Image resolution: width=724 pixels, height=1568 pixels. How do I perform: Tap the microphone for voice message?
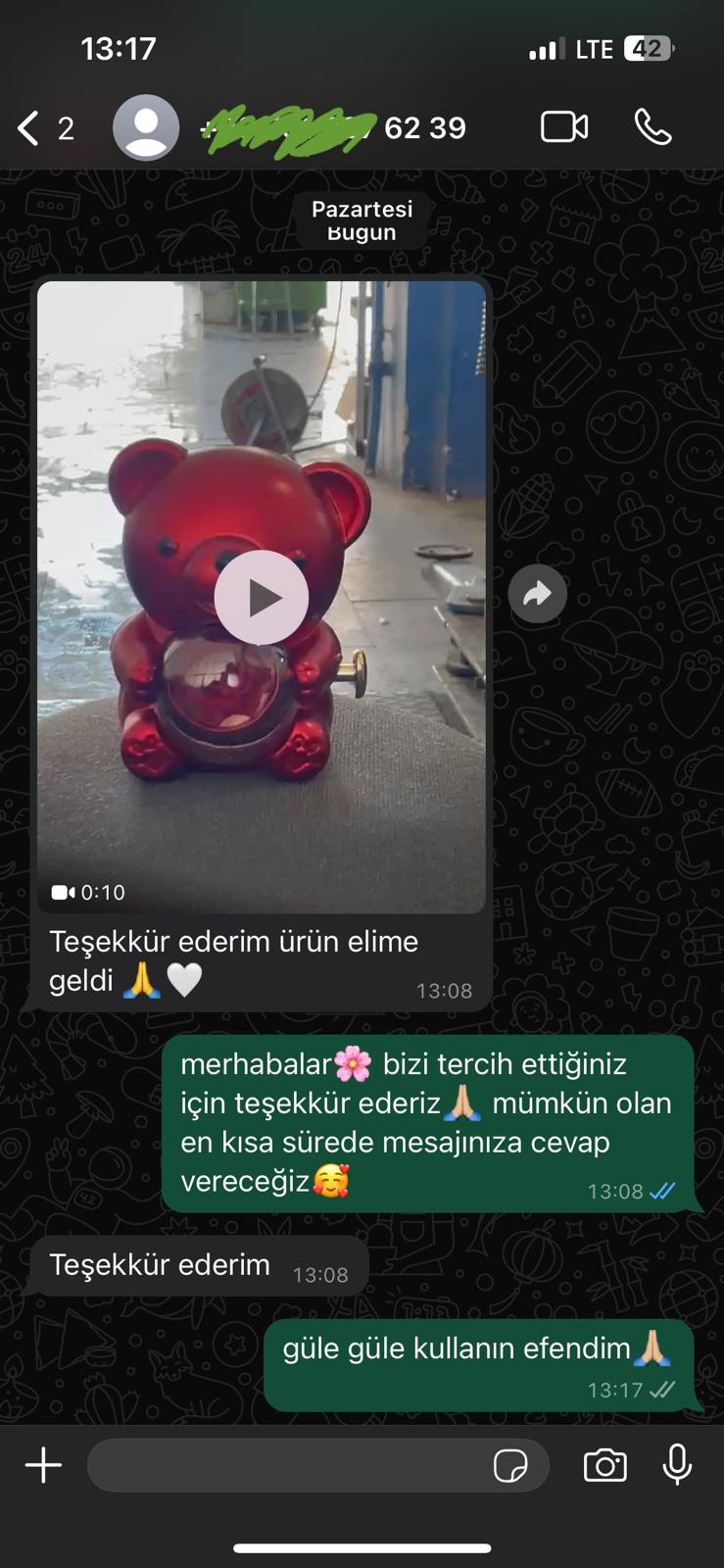pyautogui.click(x=677, y=1465)
